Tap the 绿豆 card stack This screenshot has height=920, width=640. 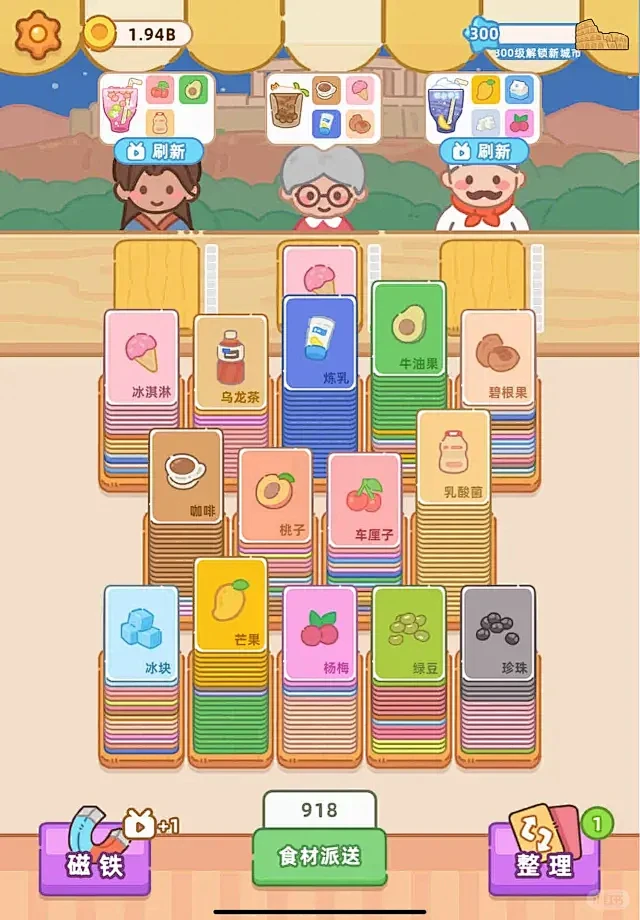click(408, 633)
